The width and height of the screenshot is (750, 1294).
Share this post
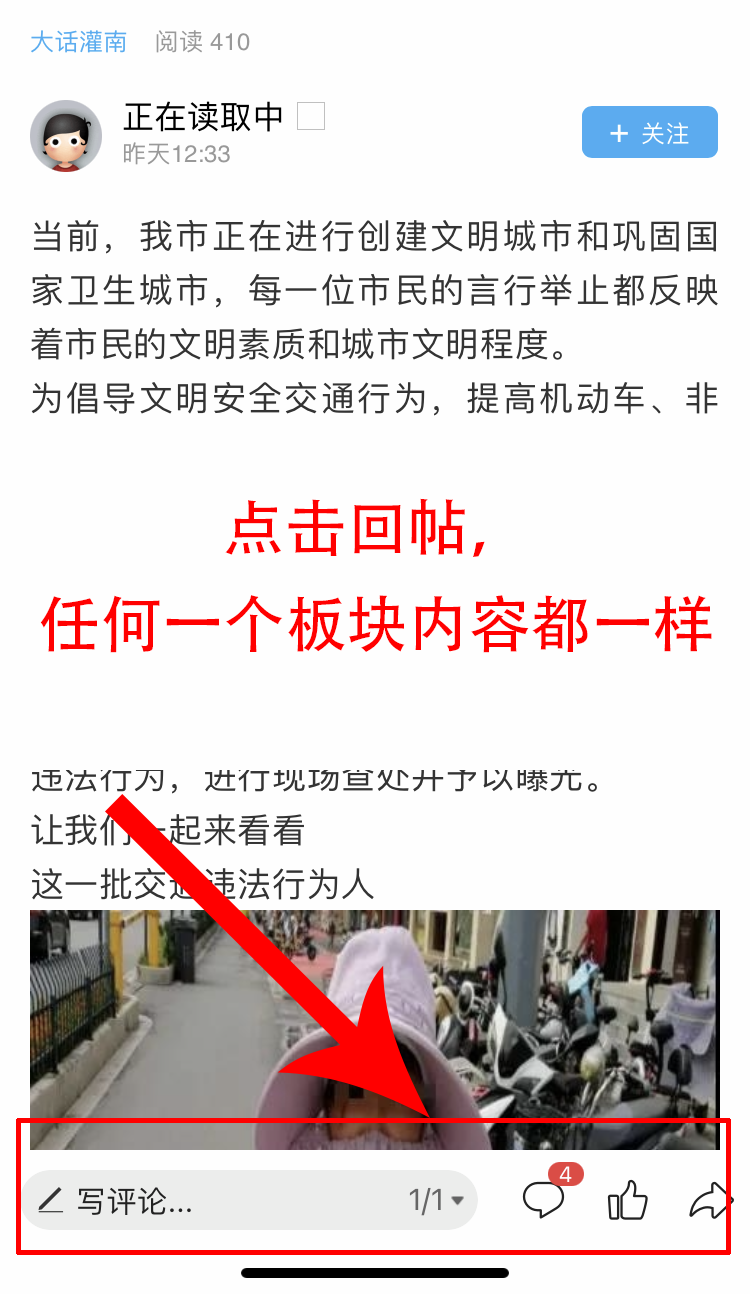tap(710, 1200)
